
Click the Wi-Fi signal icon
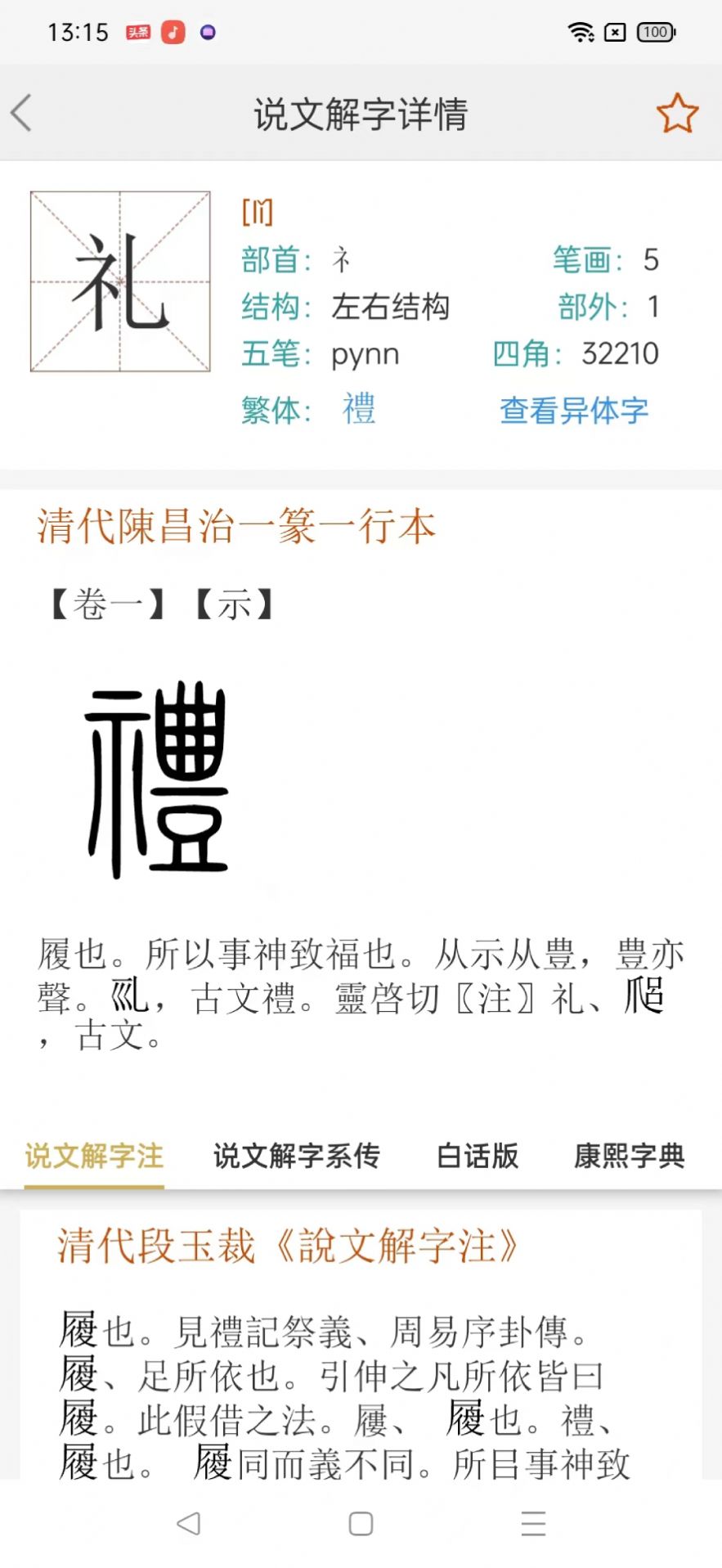click(581, 32)
